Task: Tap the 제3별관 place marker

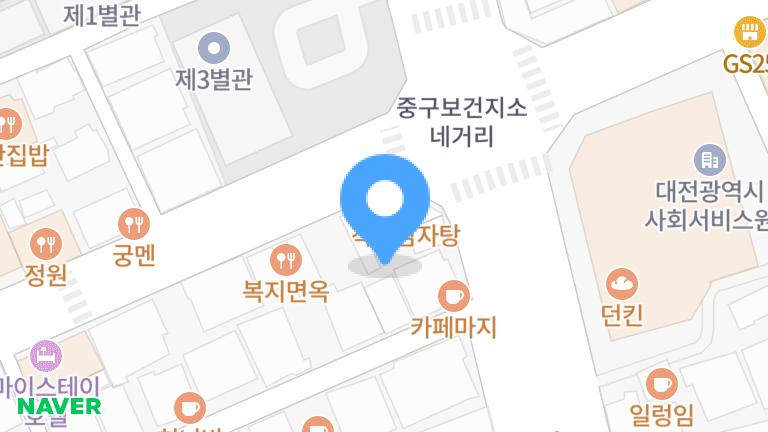Action: (213, 45)
